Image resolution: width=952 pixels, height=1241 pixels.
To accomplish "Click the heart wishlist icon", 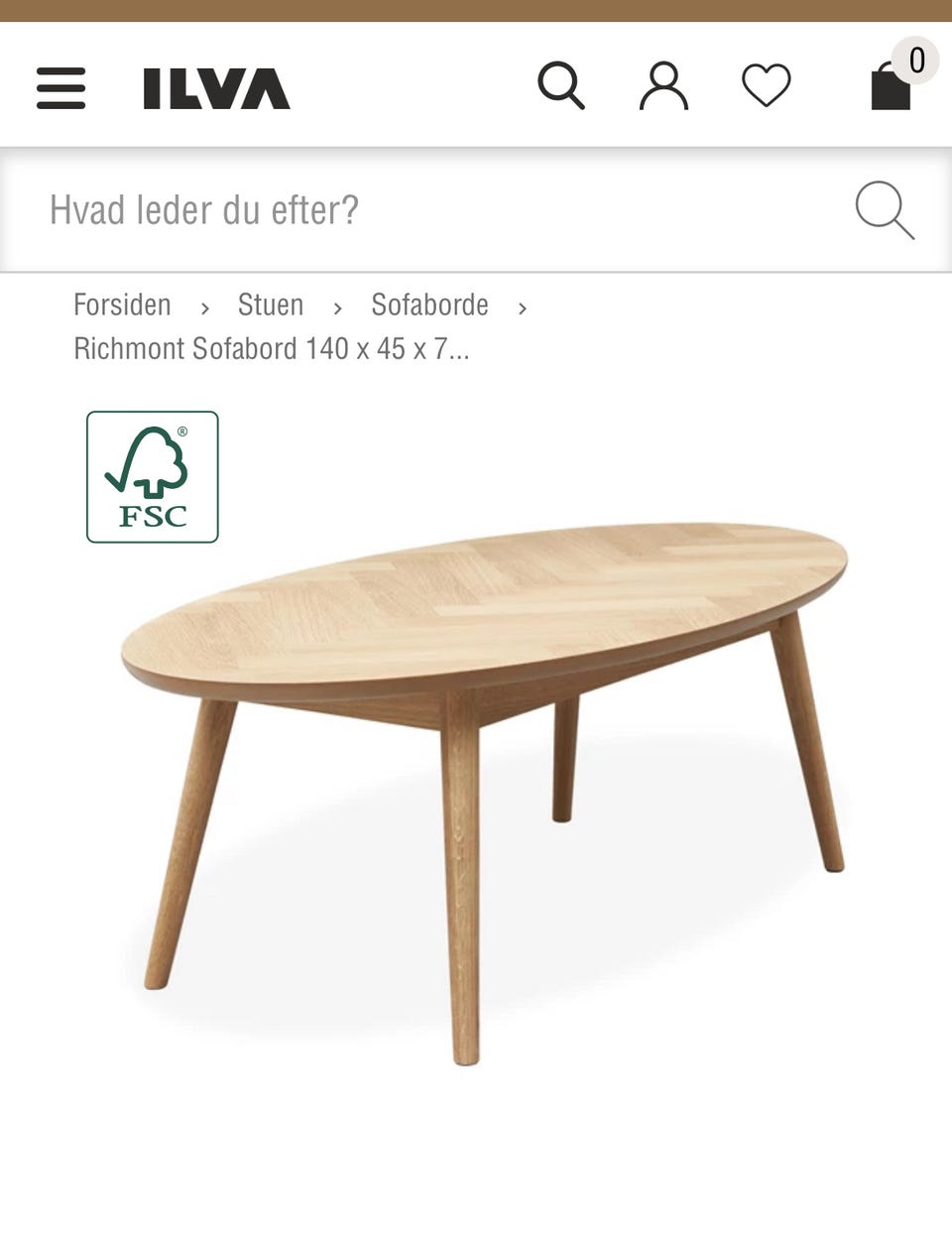I will pyautogui.click(x=767, y=87).
